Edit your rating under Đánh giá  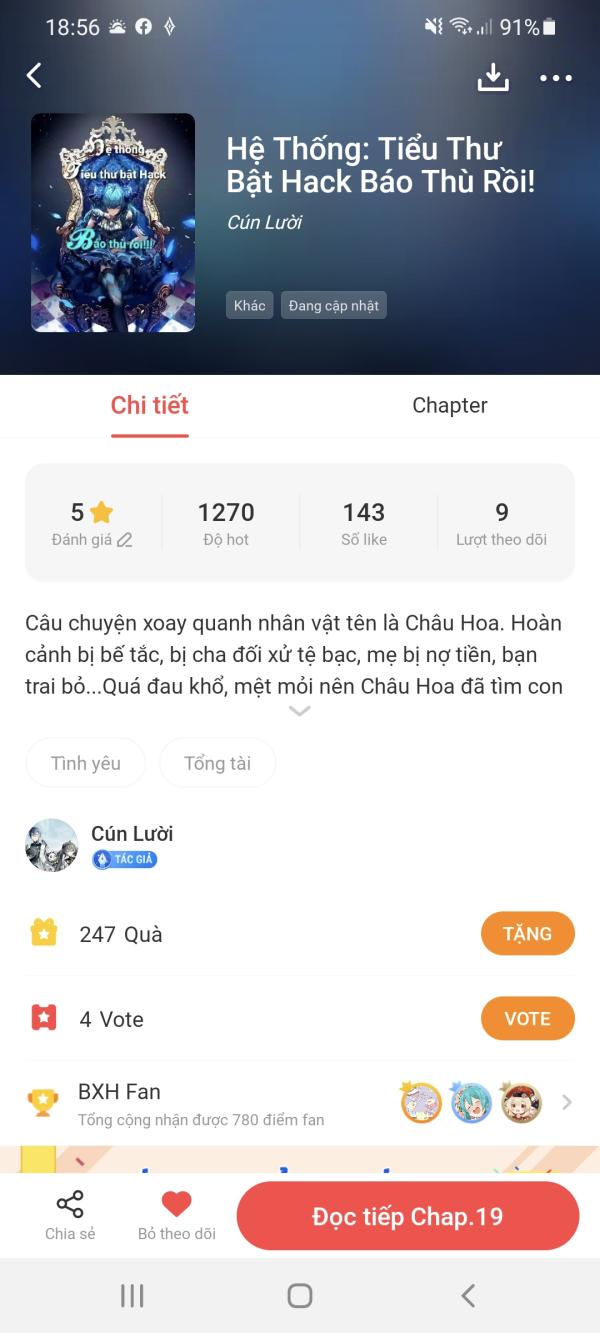[92, 524]
